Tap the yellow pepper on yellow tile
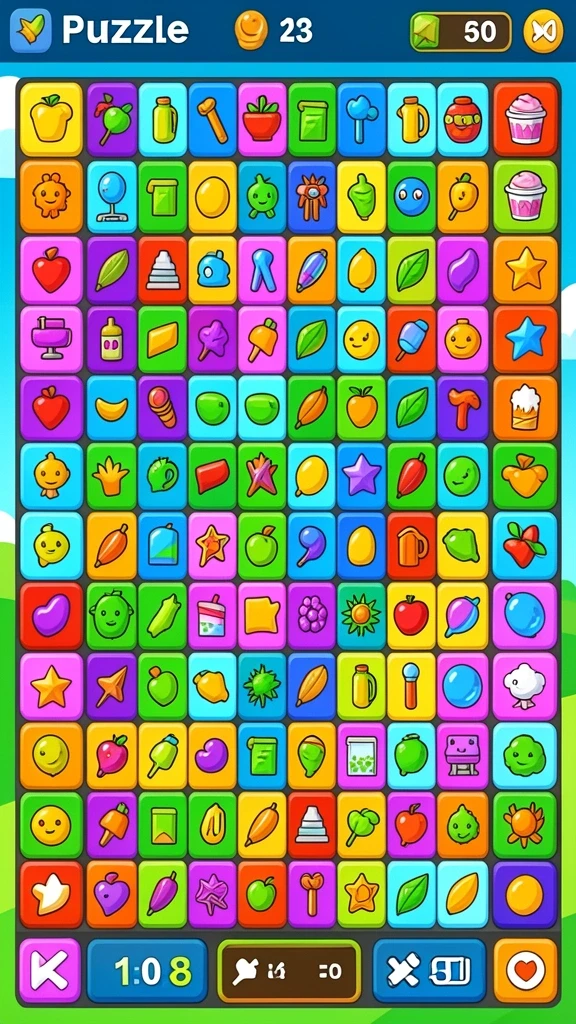This screenshot has height=1024, width=576. pyautogui.click(x=51, y=119)
